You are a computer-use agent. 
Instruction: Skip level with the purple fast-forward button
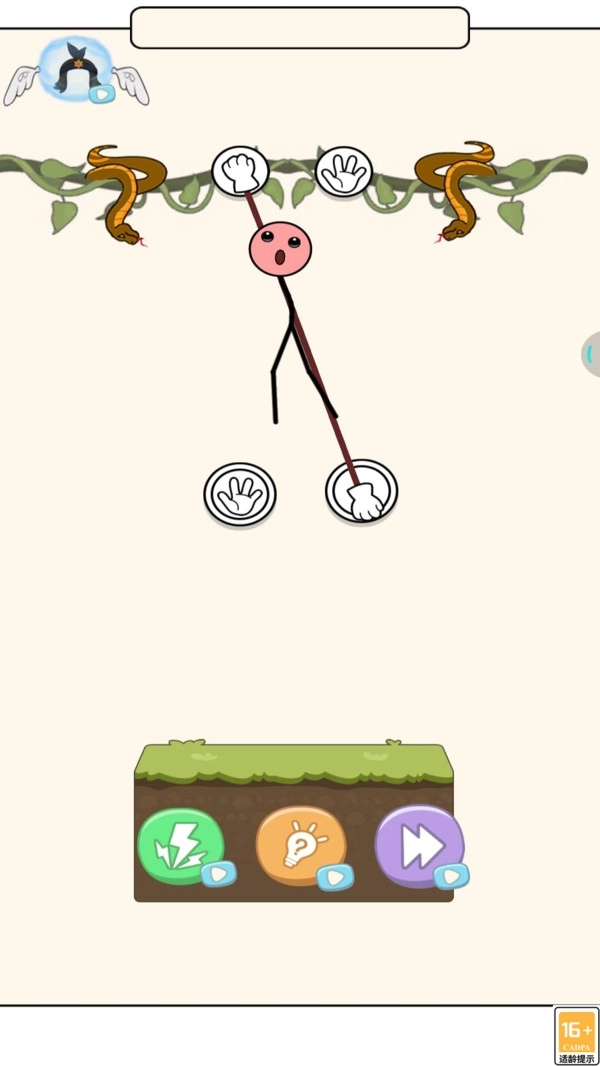pyautogui.click(x=419, y=846)
